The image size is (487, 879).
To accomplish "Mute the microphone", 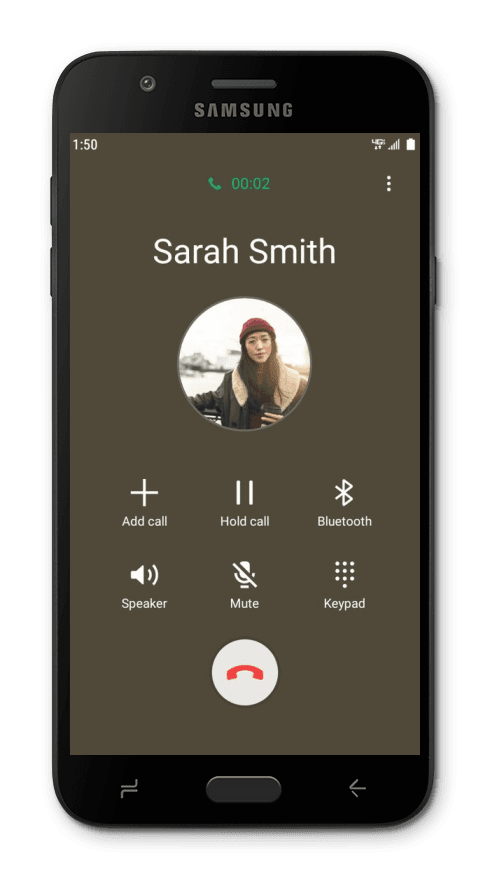I will [x=244, y=586].
